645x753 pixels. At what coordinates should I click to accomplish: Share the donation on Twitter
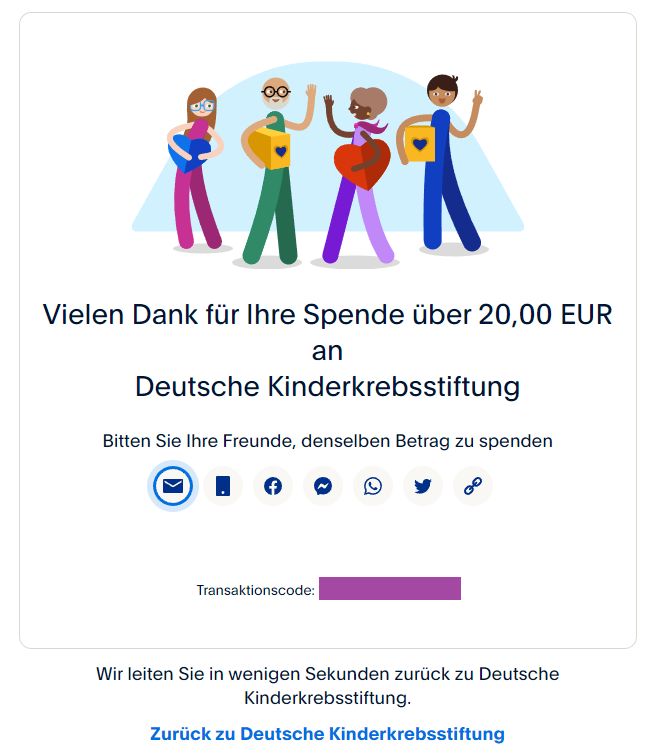pyautogui.click(x=423, y=486)
